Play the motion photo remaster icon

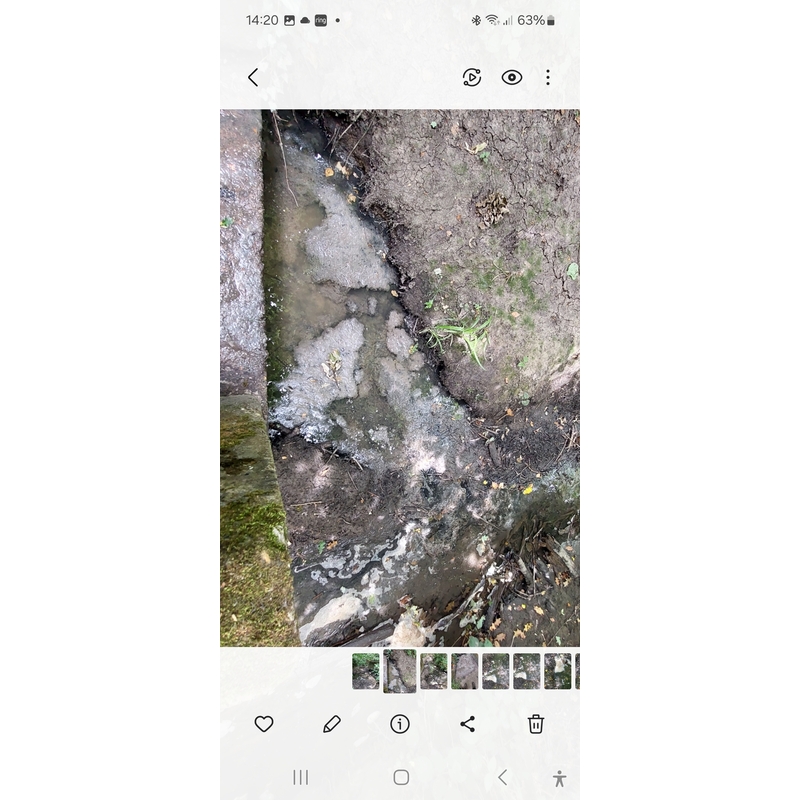pos(472,77)
